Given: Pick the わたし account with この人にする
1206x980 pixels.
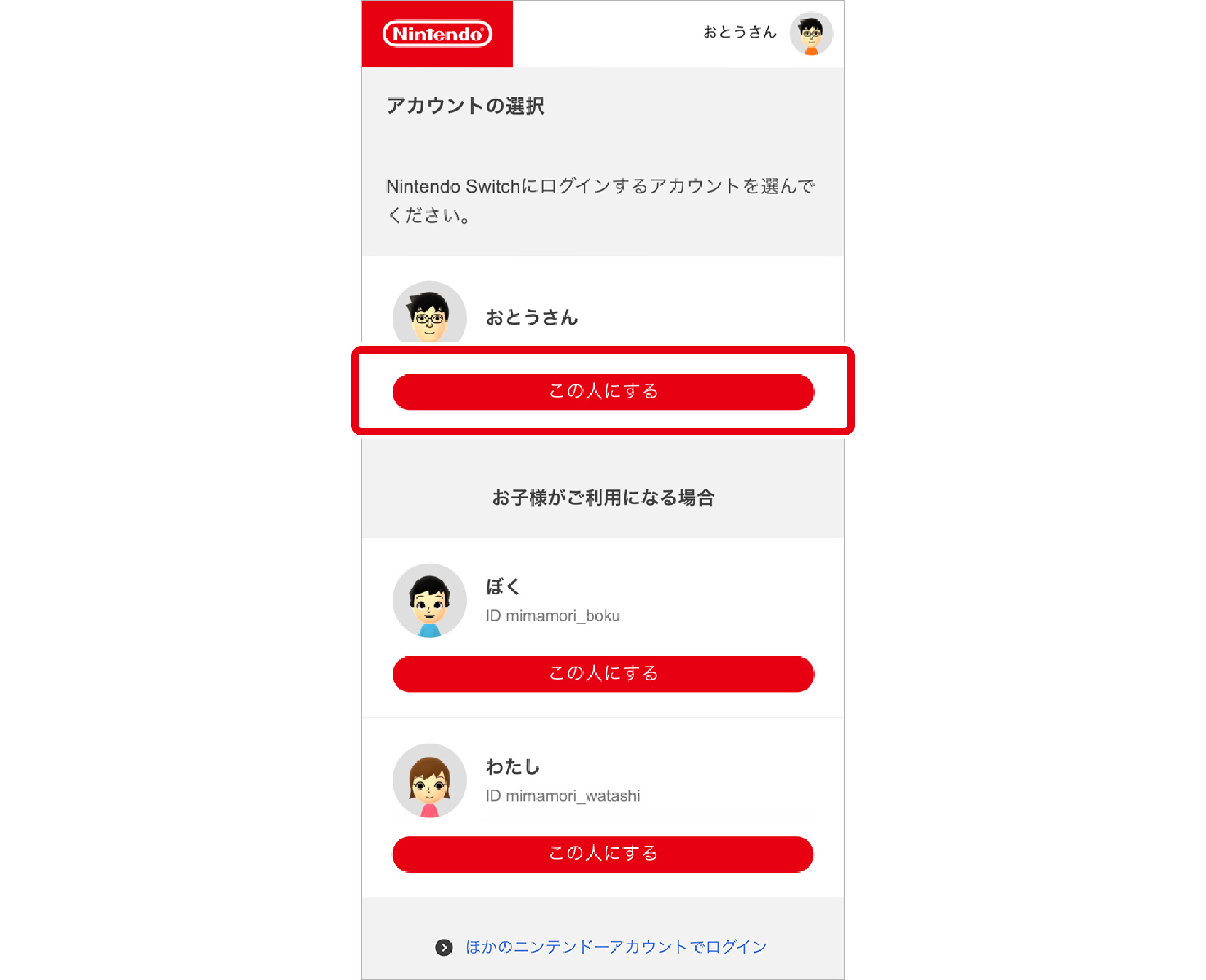Looking at the screenshot, I should tap(603, 853).
